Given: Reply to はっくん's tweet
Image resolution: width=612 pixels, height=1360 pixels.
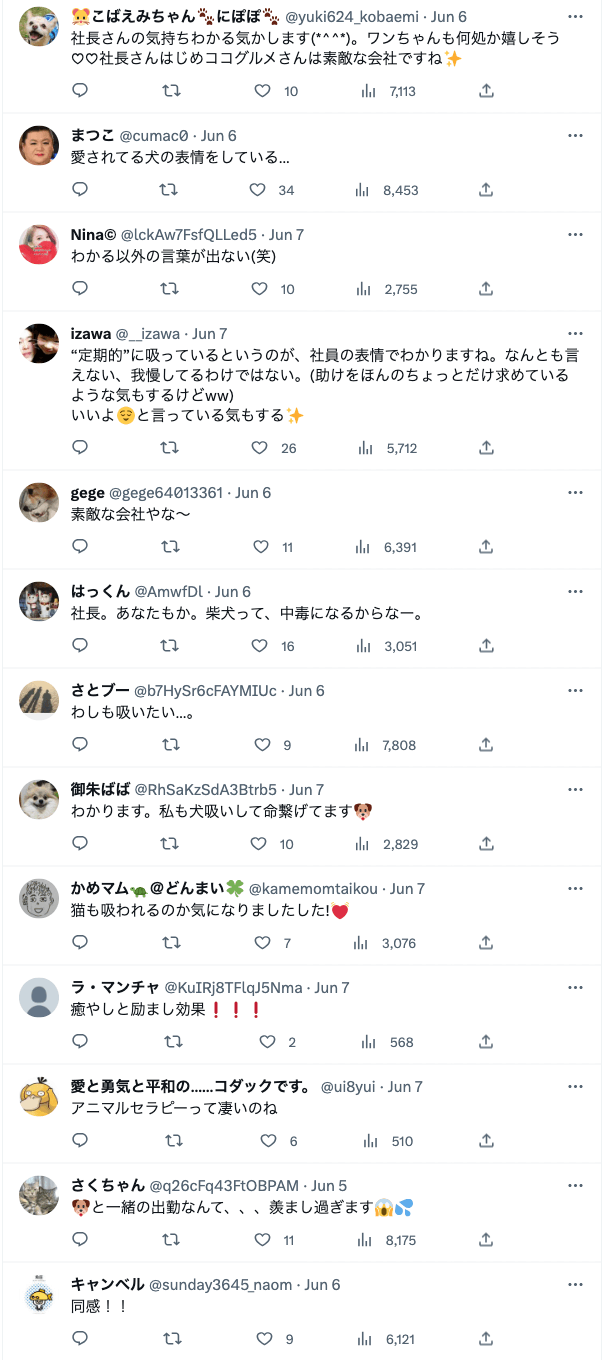Looking at the screenshot, I should point(81,646).
